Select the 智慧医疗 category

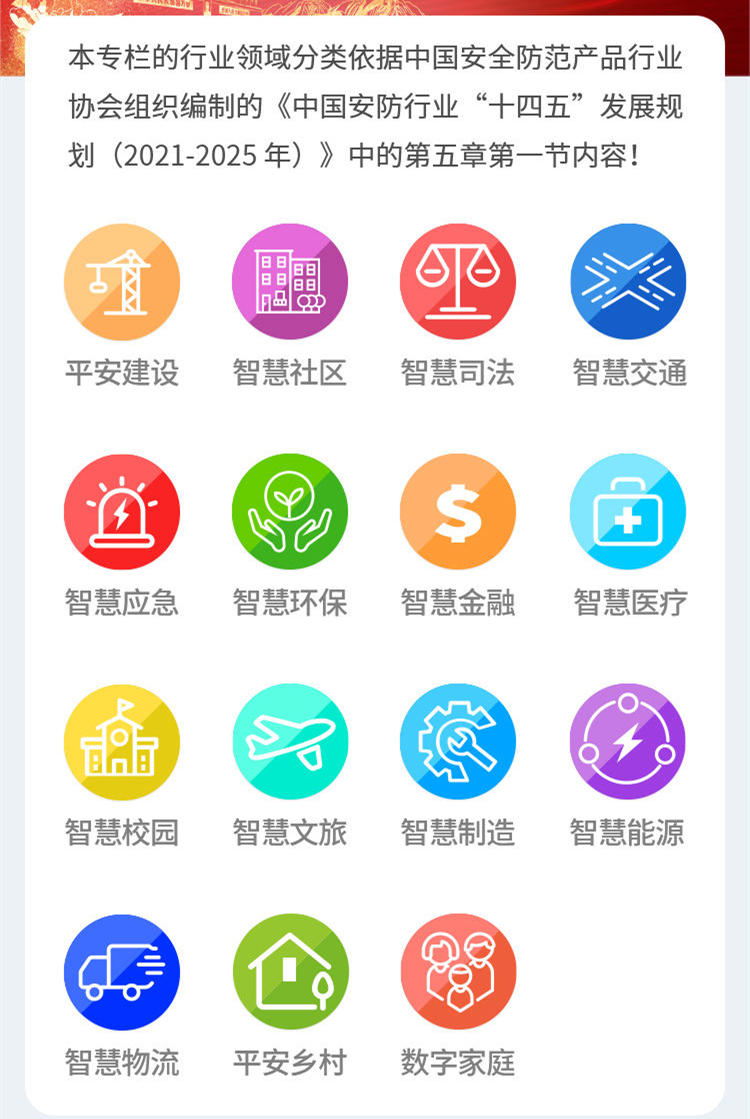(628, 512)
